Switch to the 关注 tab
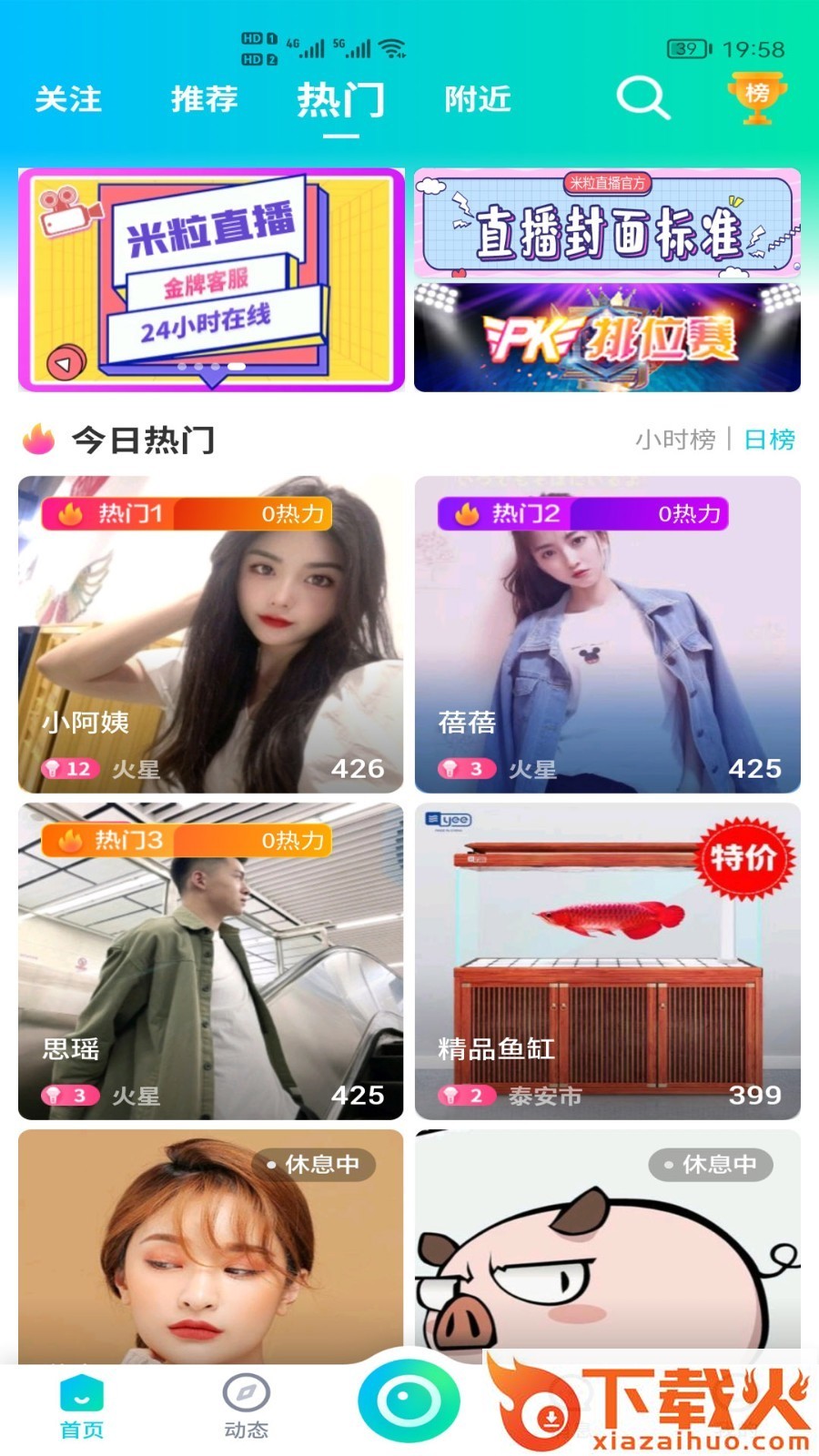The height and width of the screenshot is (1456, 819). point(68,98)
